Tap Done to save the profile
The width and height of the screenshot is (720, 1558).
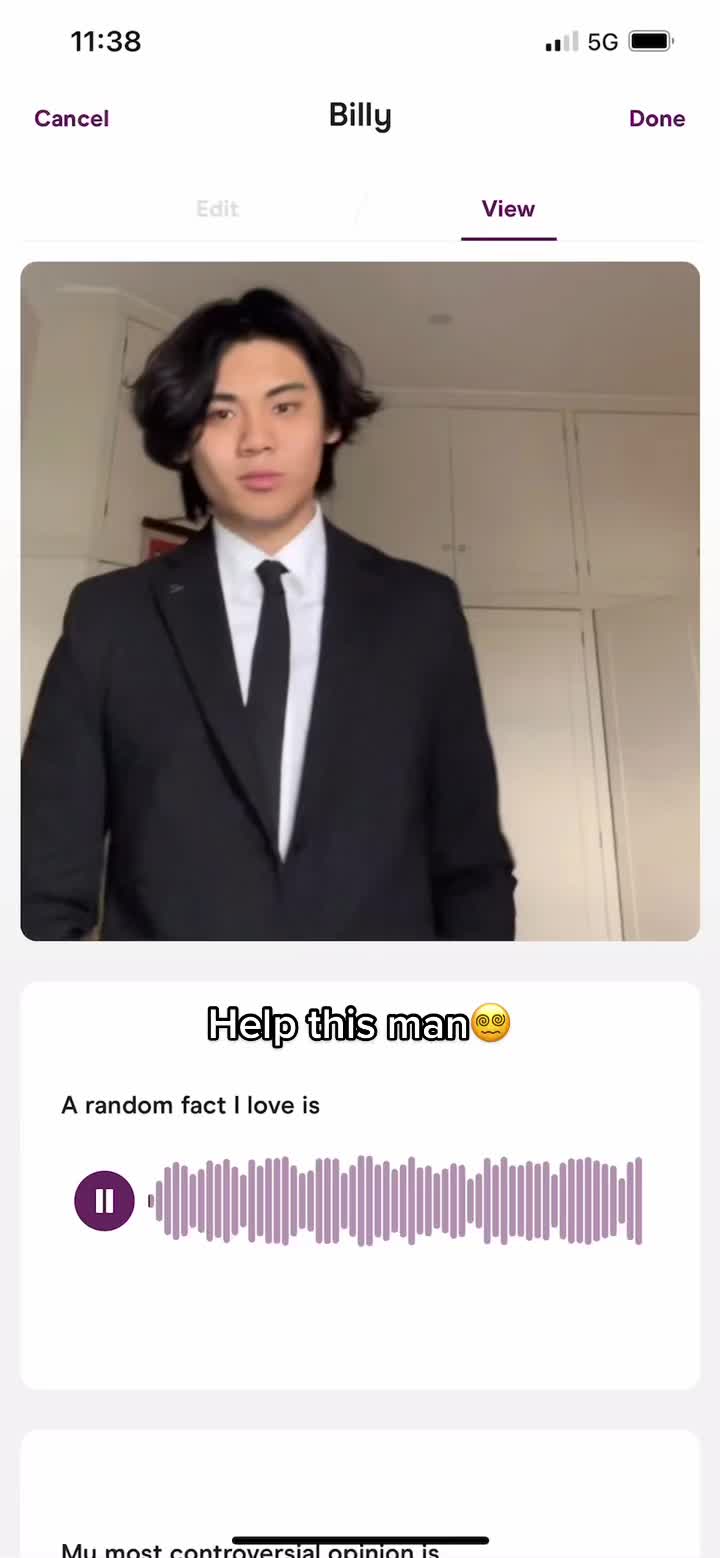click(657, 118)
